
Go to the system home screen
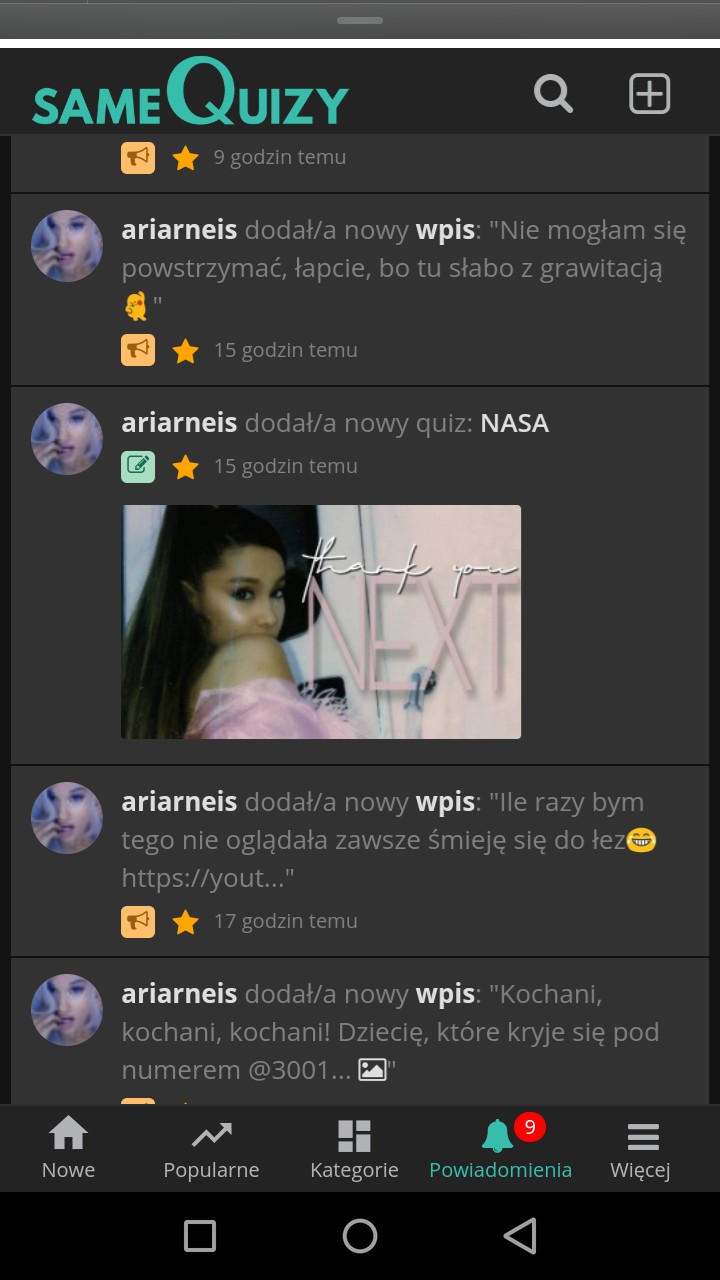(x=360, y=1236)
